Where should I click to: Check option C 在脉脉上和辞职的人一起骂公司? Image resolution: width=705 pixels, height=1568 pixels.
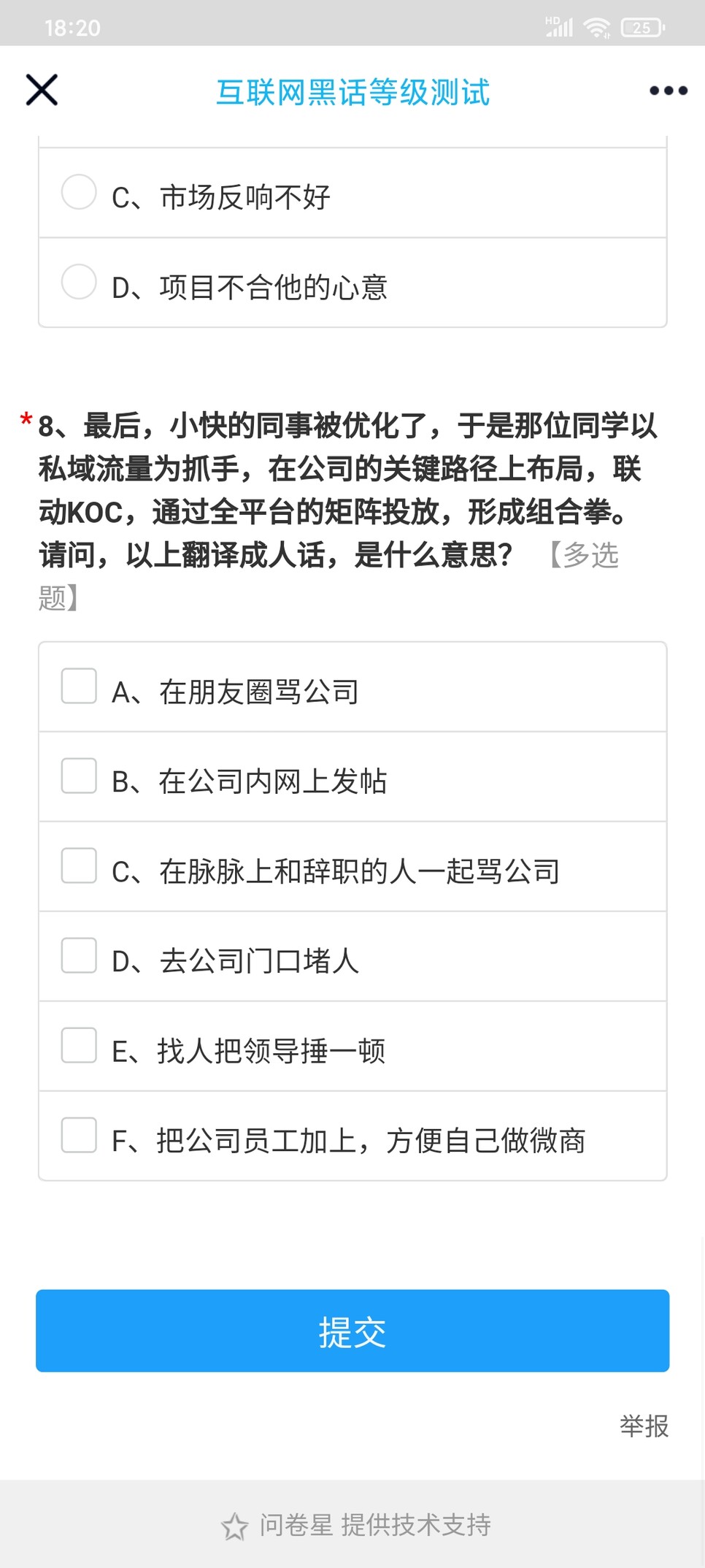[x=352, y=867]
